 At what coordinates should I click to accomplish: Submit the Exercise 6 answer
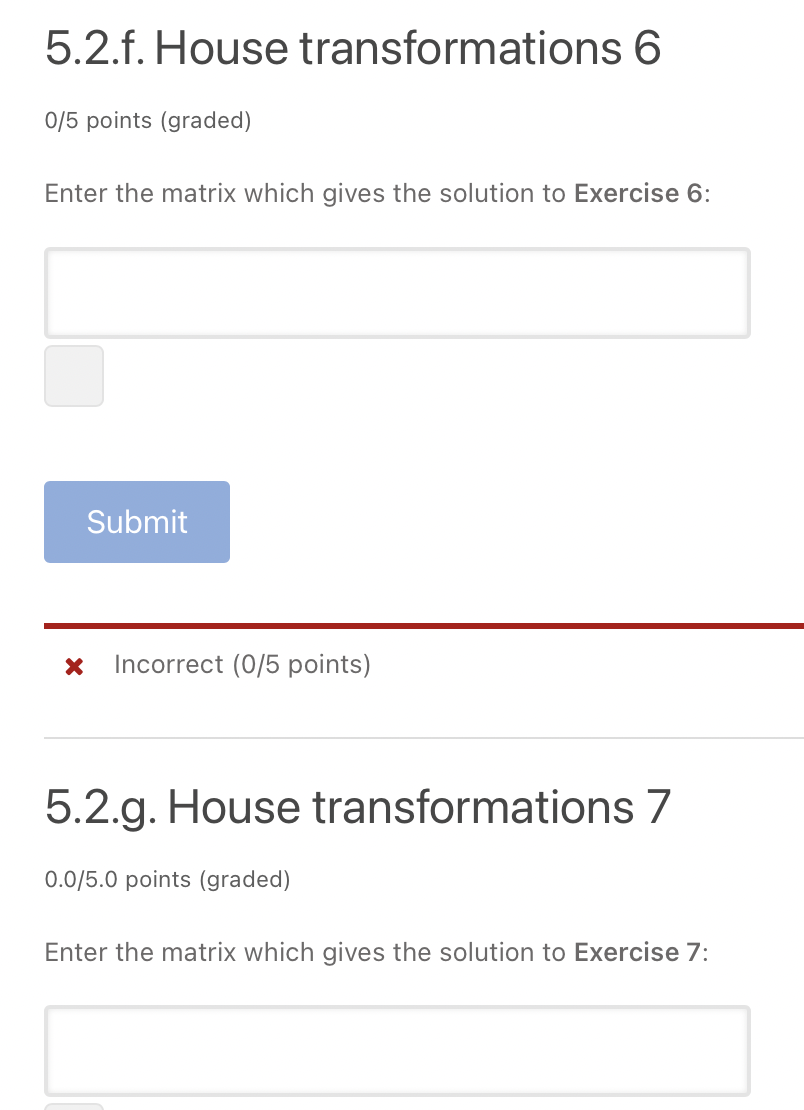pos(137,522)
